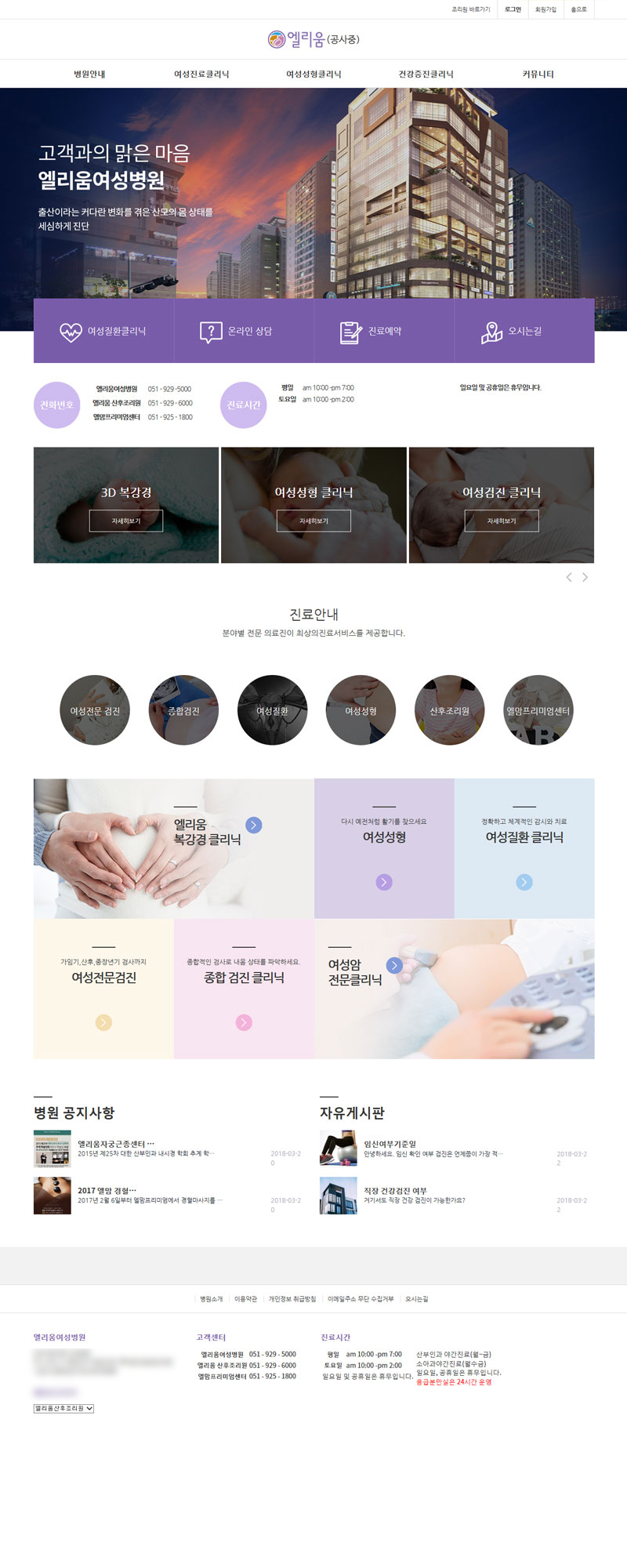The width and height of the screenshot is (627, 1568).
Task: Tap 자세히보기 under 여성검진 클리닉
Action: pos(502,521)
